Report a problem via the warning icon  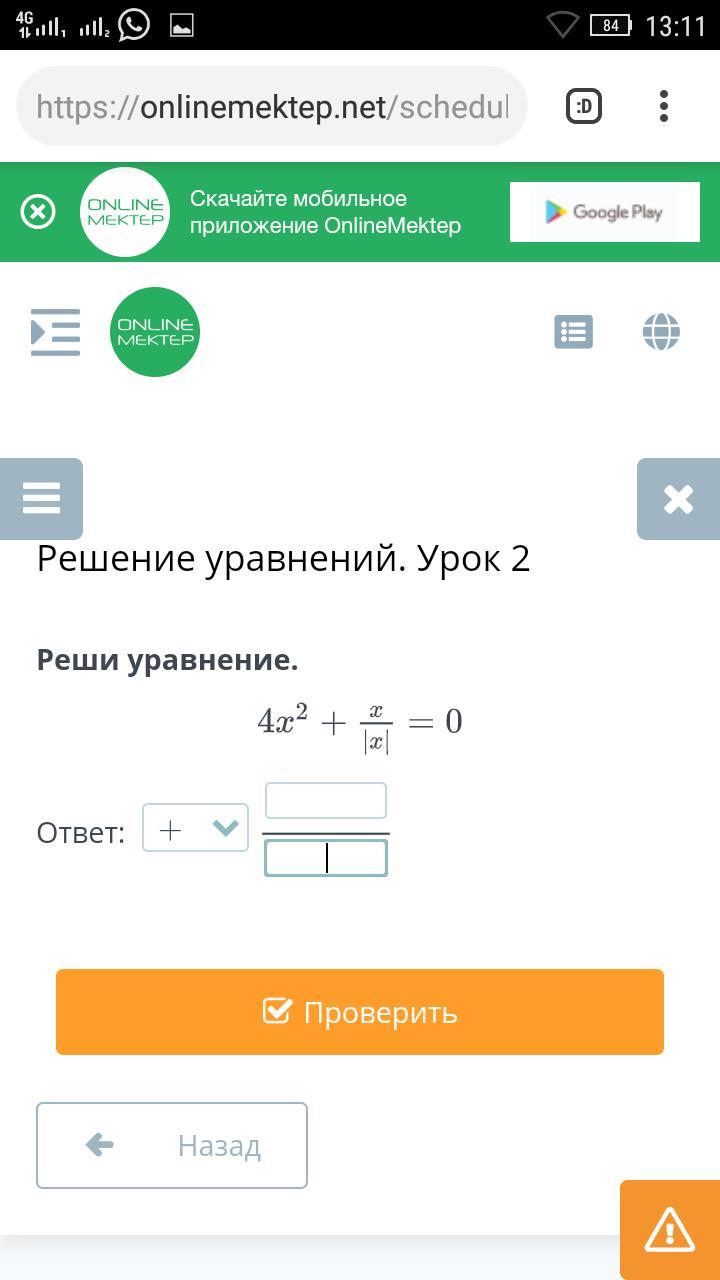[669, 1230]
